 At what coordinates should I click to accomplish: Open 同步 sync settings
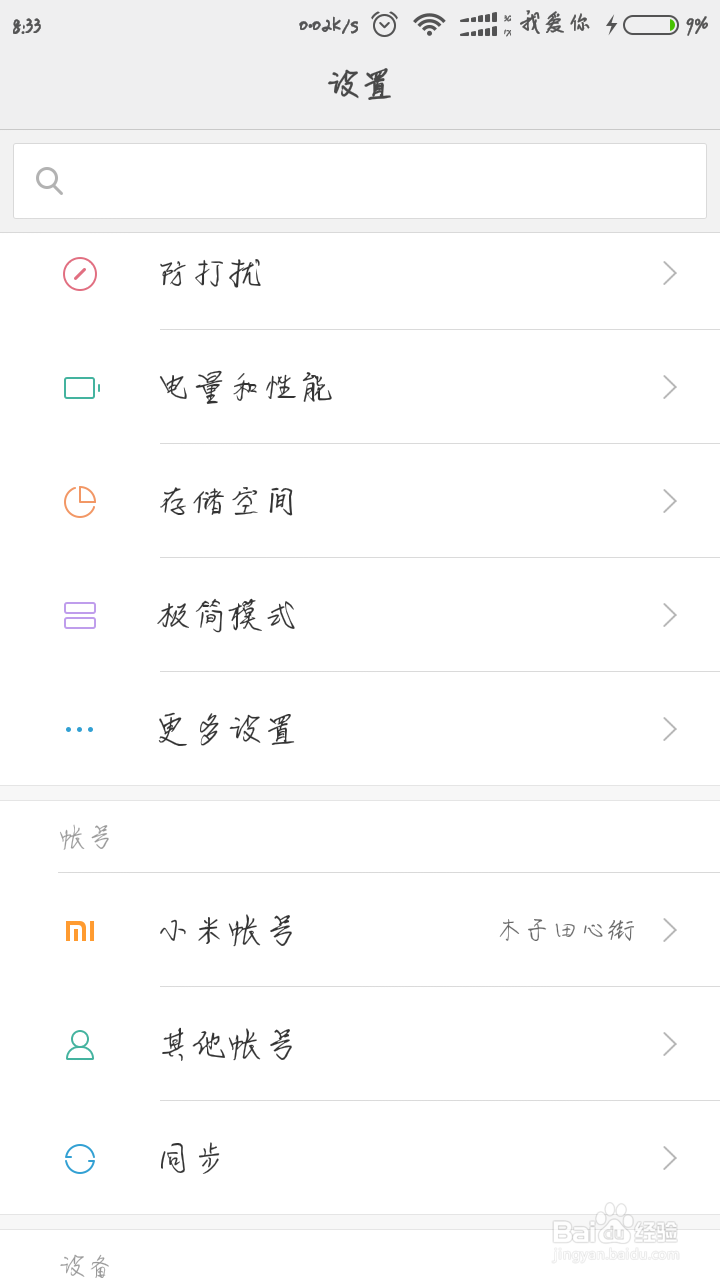pos(360,1158)
